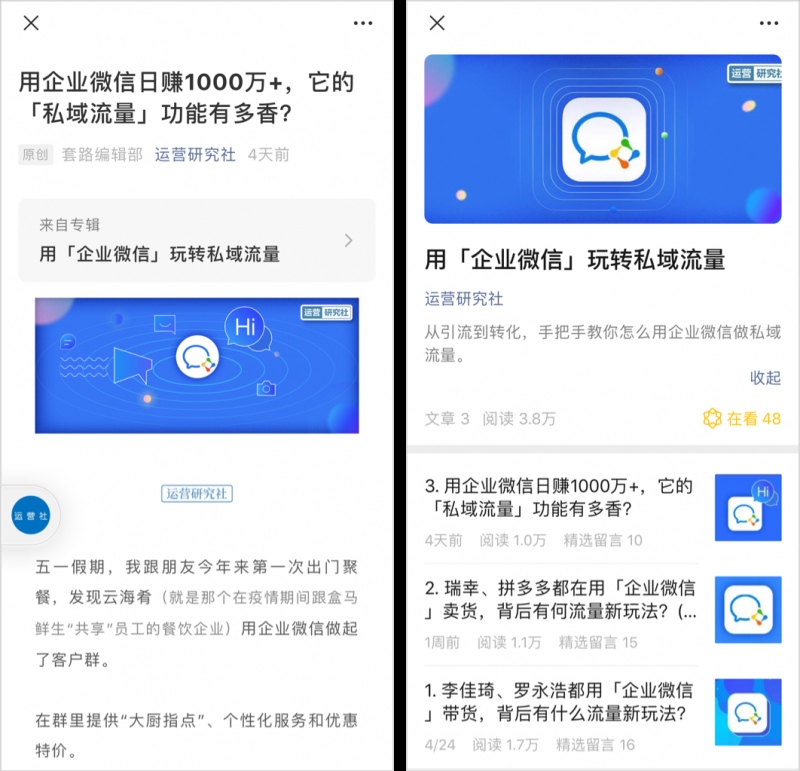
Task: Open the overflow menu on the album page
Action: click(769, 23)
